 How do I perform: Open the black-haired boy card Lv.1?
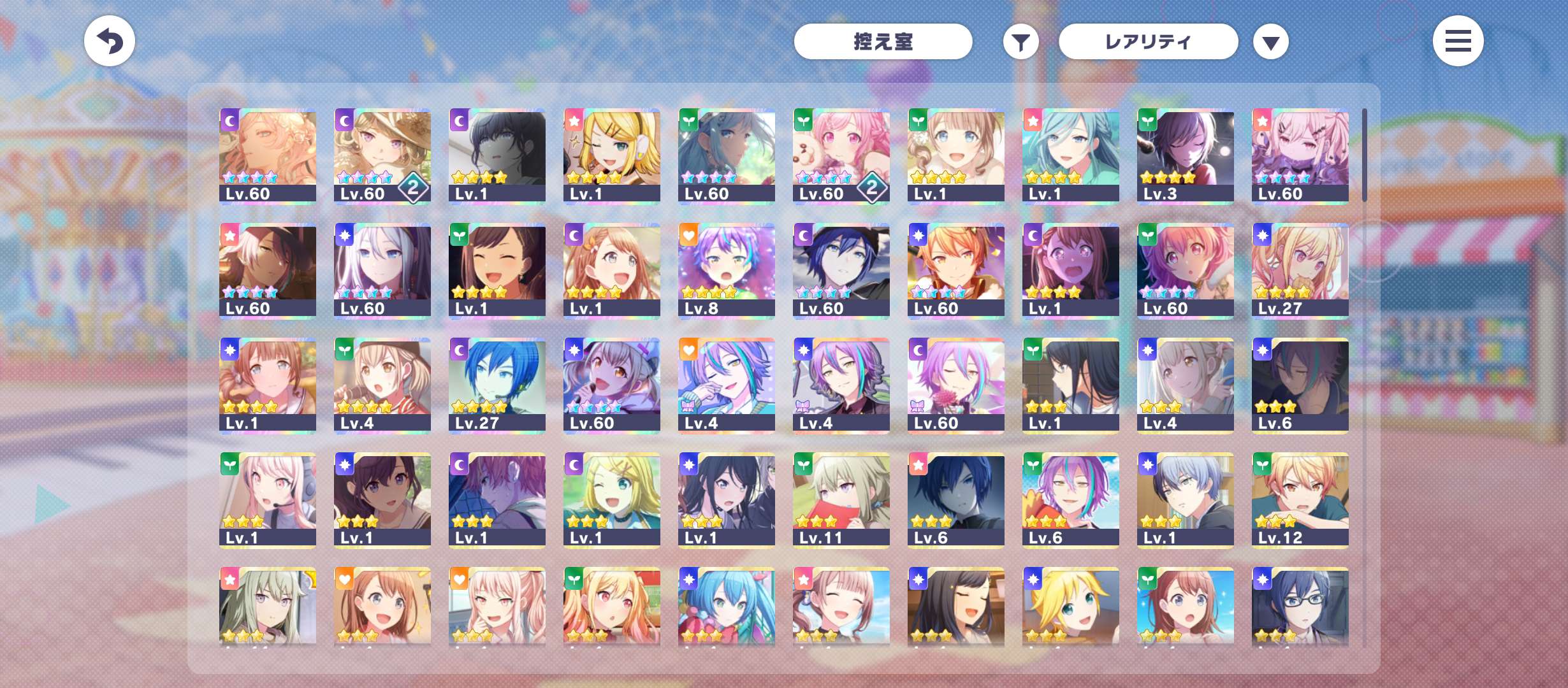[497, 155]
